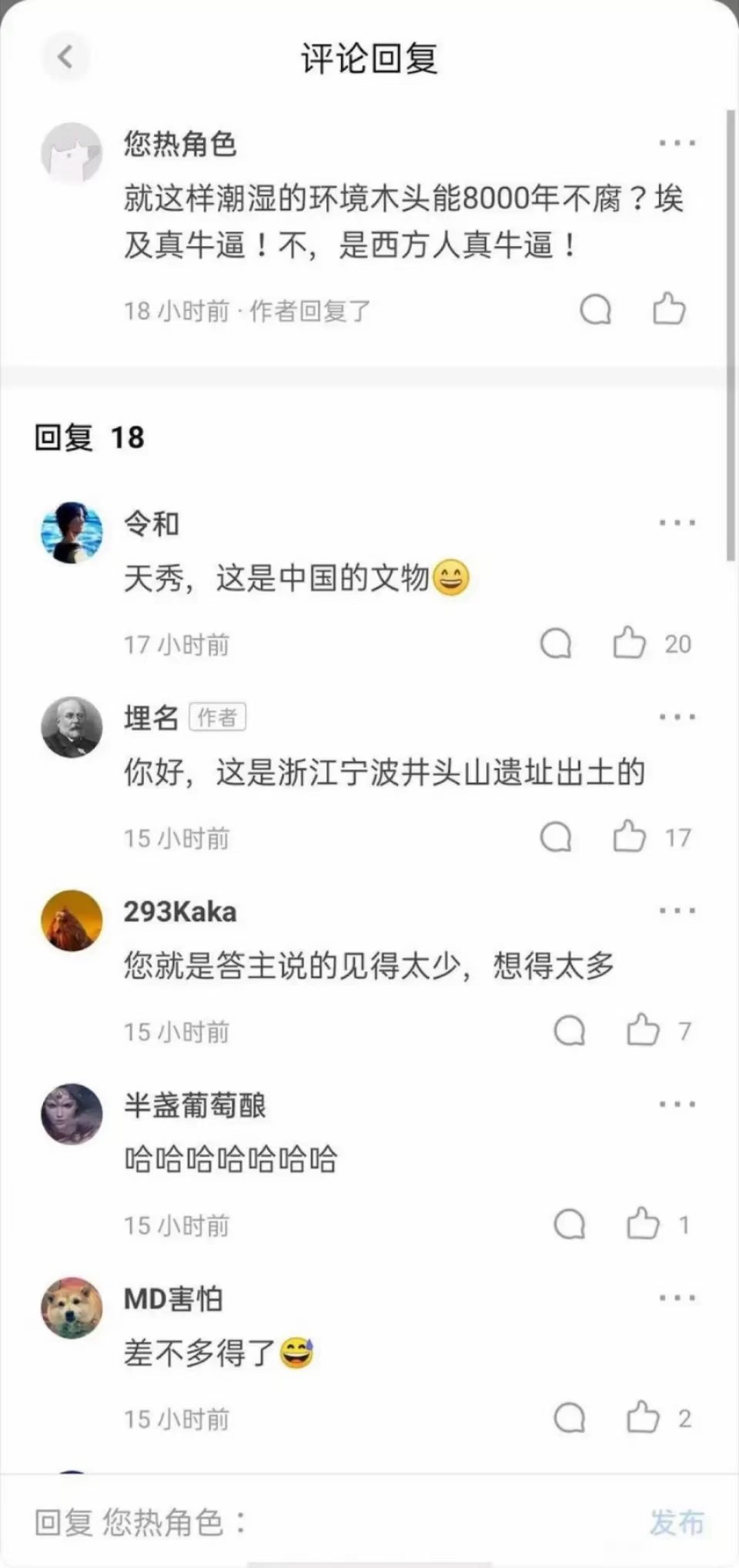The image size is (739, 1568).
Task: Like 令和's reply
Action: [629, 644]
